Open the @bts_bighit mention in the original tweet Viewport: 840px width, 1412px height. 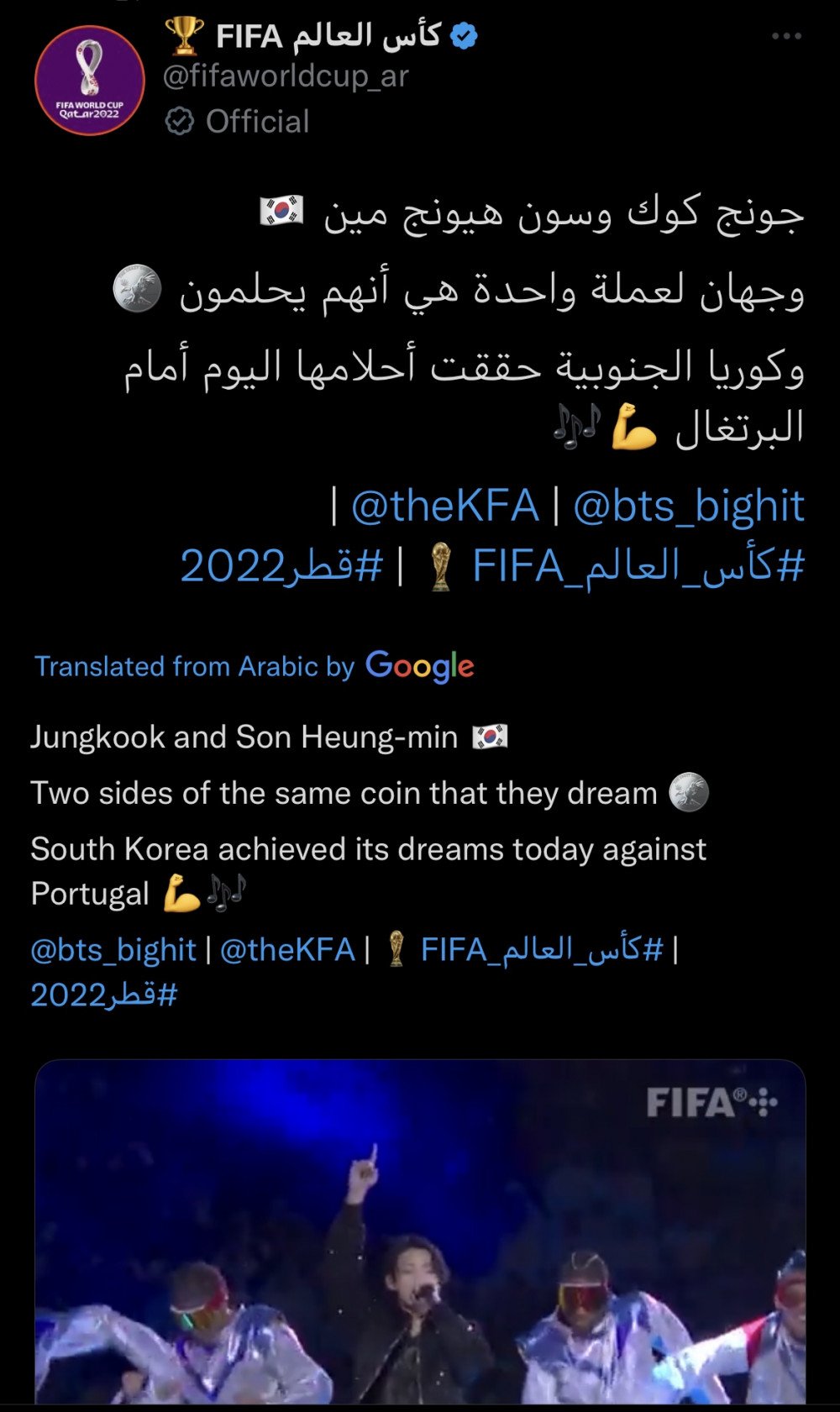(688, 507)
